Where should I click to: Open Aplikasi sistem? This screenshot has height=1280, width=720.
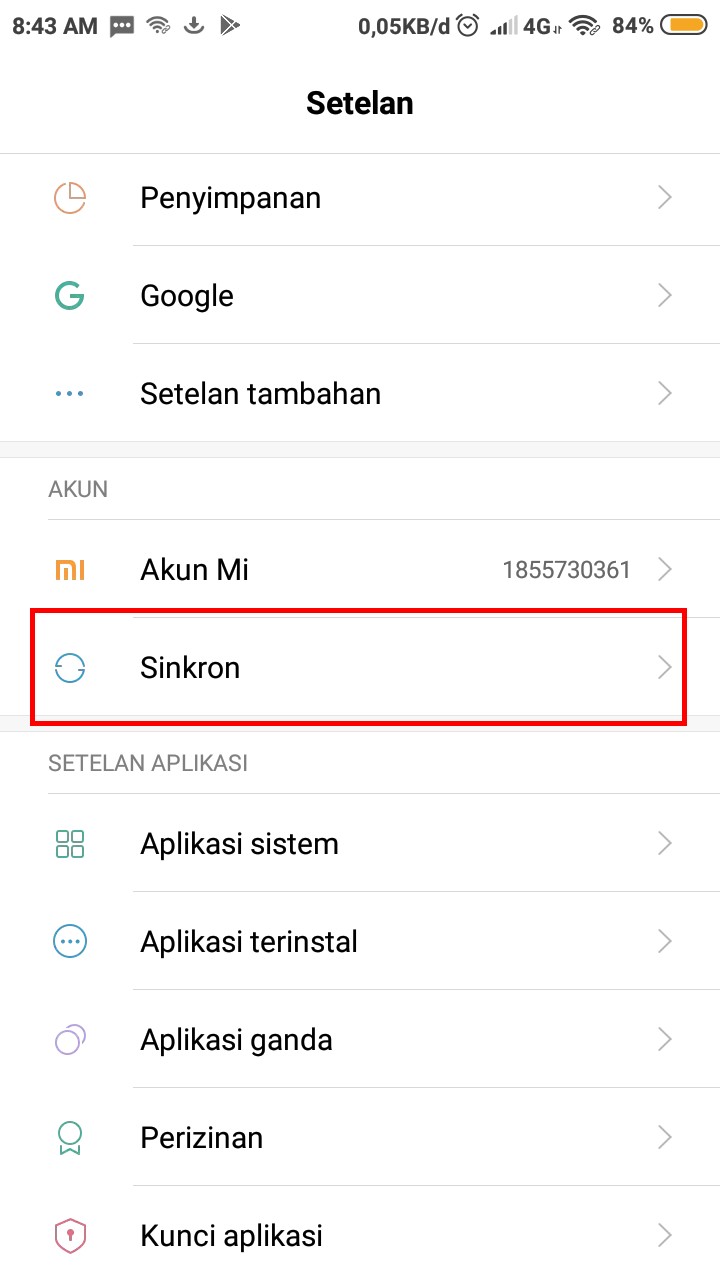(360, 844)
